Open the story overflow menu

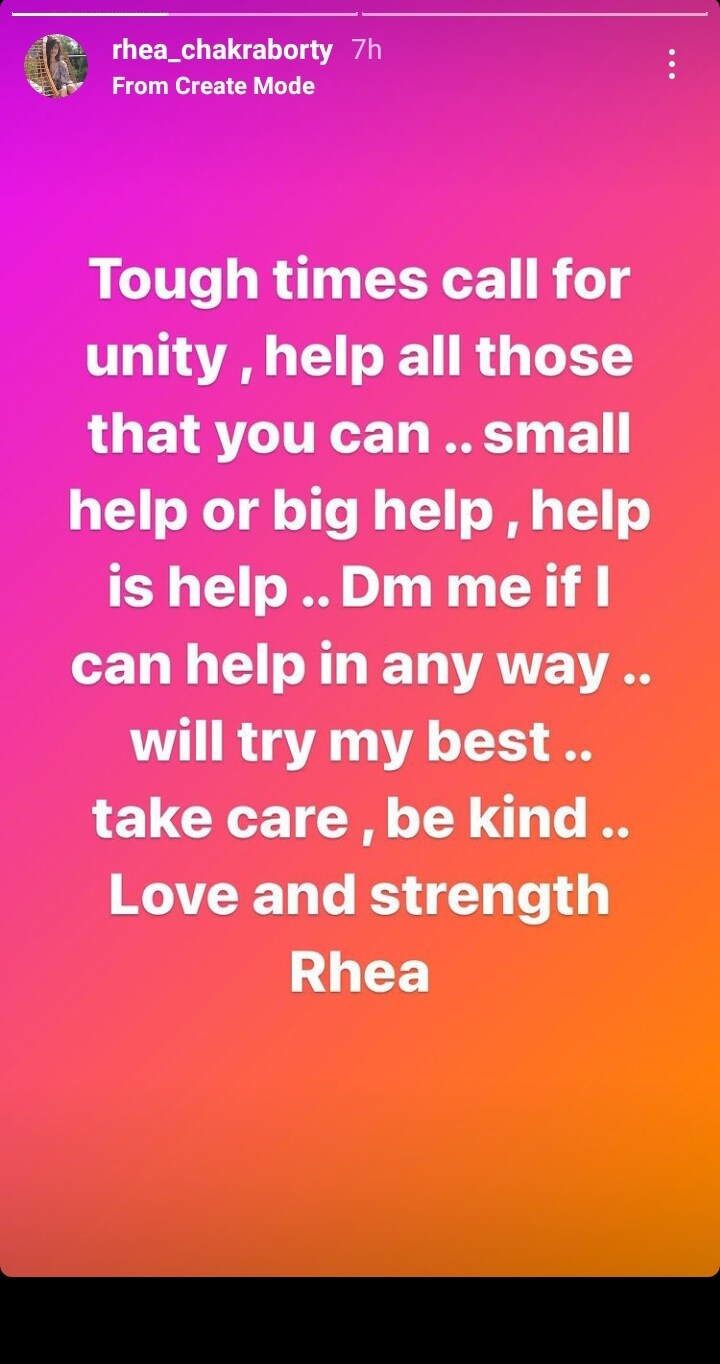(x=671, y=65)
